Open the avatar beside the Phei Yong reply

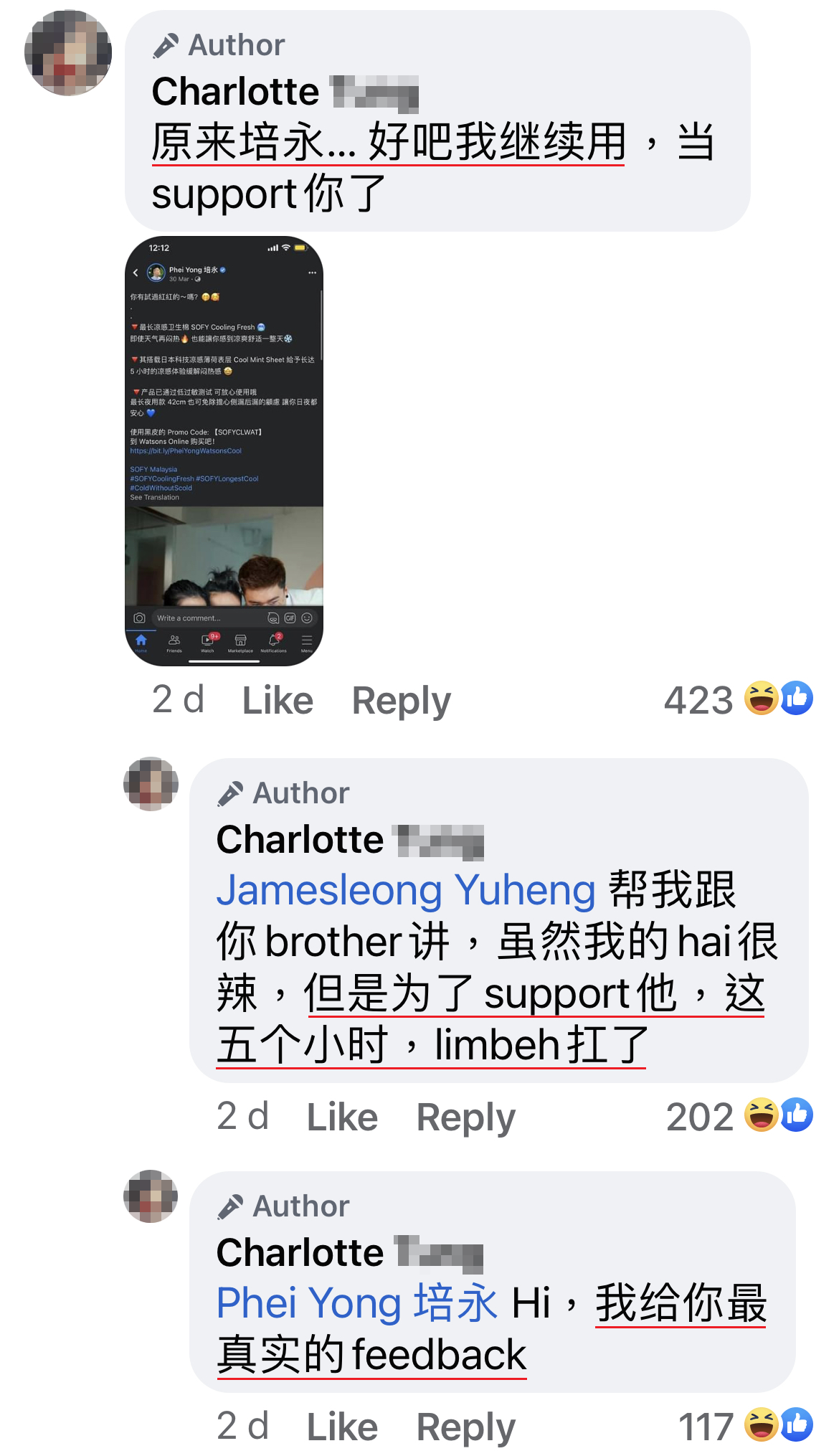[151, 1196]
